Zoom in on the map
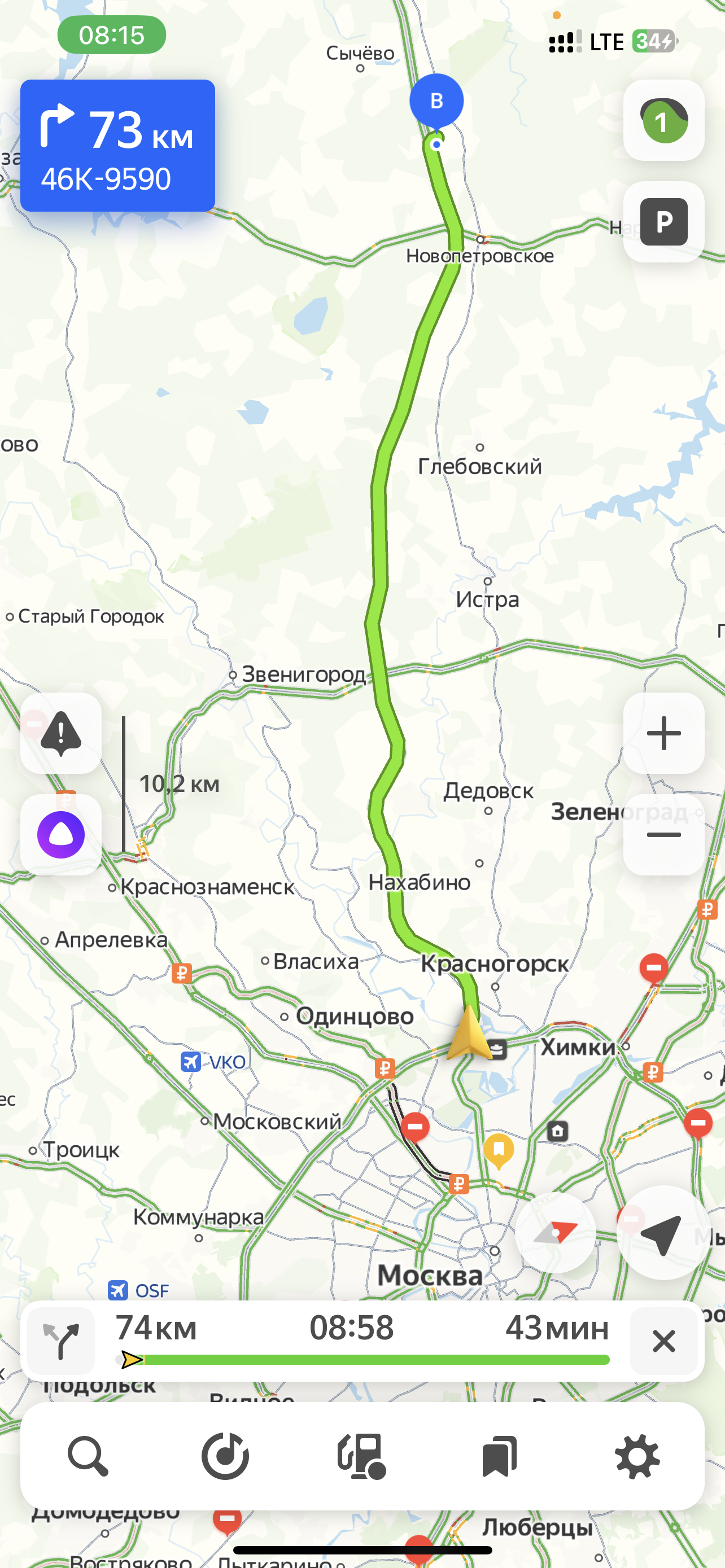725x1568 pixels. 663,733
